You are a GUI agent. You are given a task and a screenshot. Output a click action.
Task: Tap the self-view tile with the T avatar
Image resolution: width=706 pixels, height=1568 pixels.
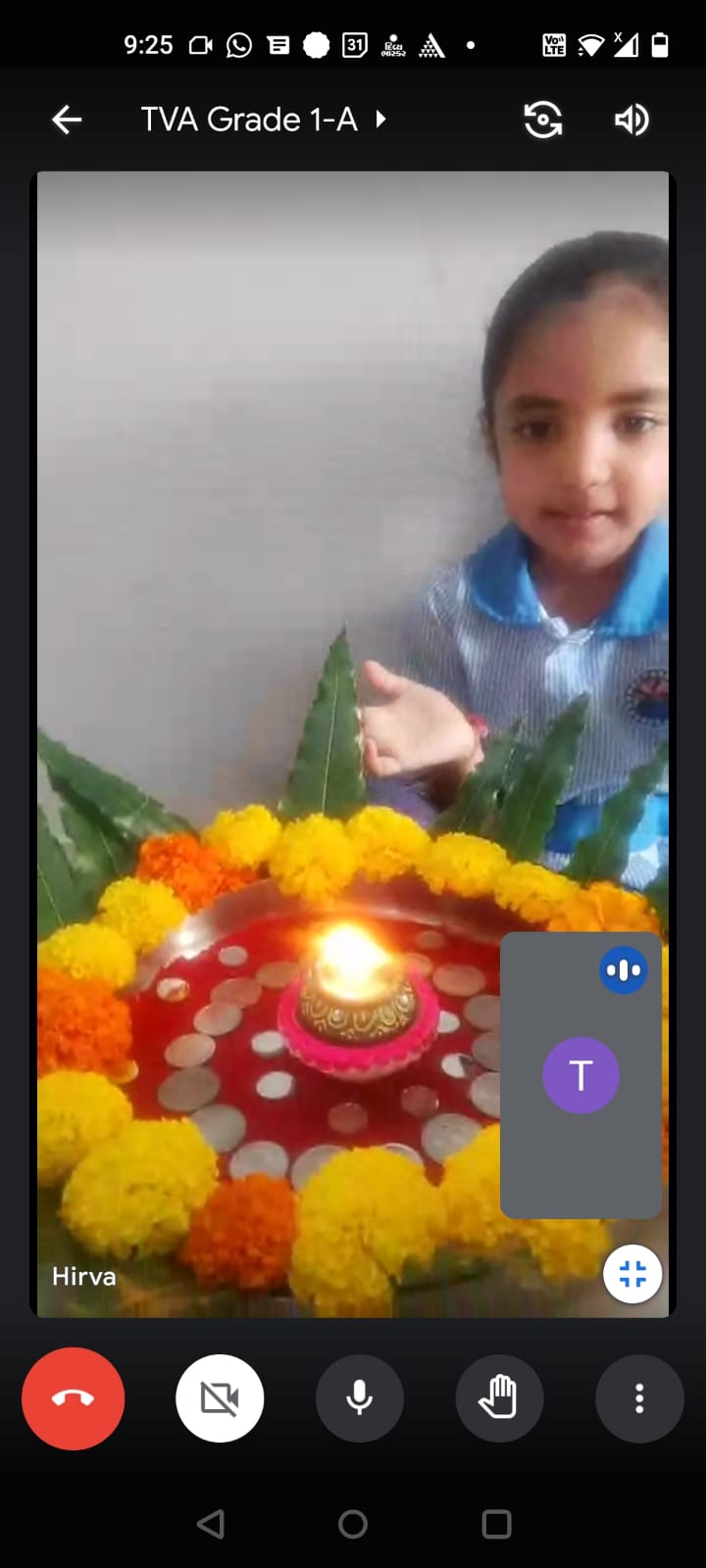(x=580, y=1075)
